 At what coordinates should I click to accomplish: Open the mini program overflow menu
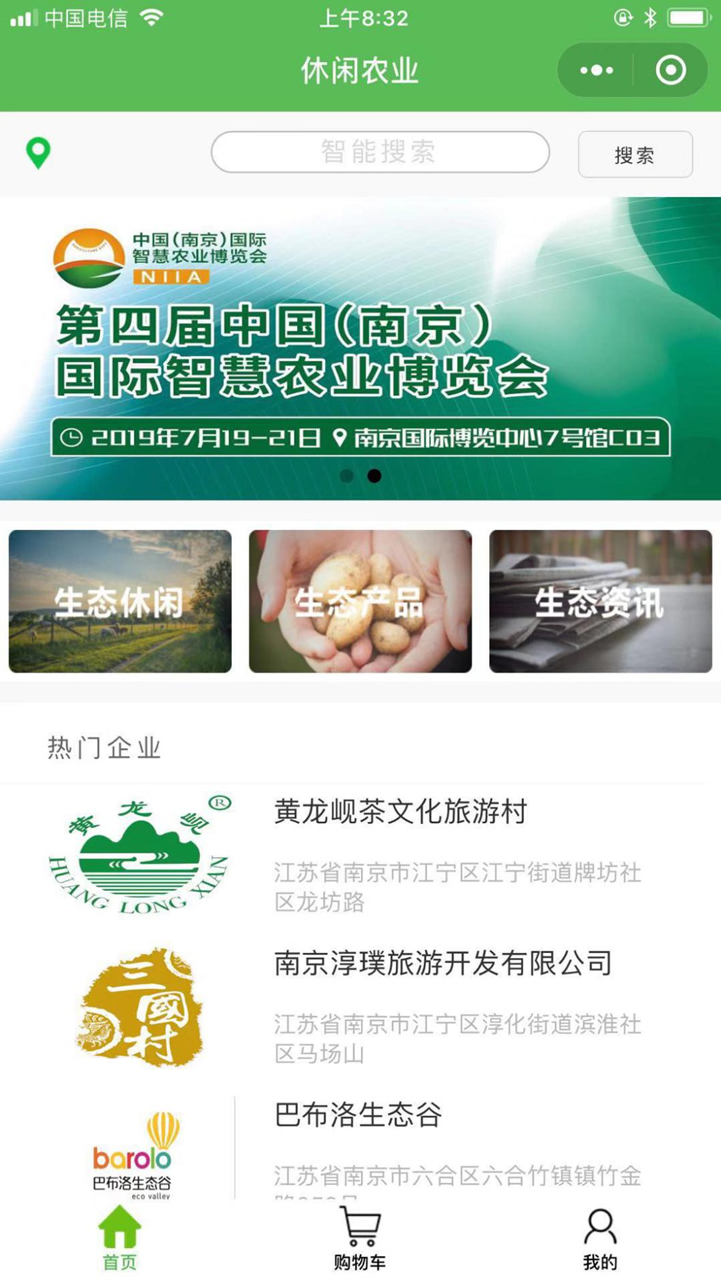coord(597,71)
